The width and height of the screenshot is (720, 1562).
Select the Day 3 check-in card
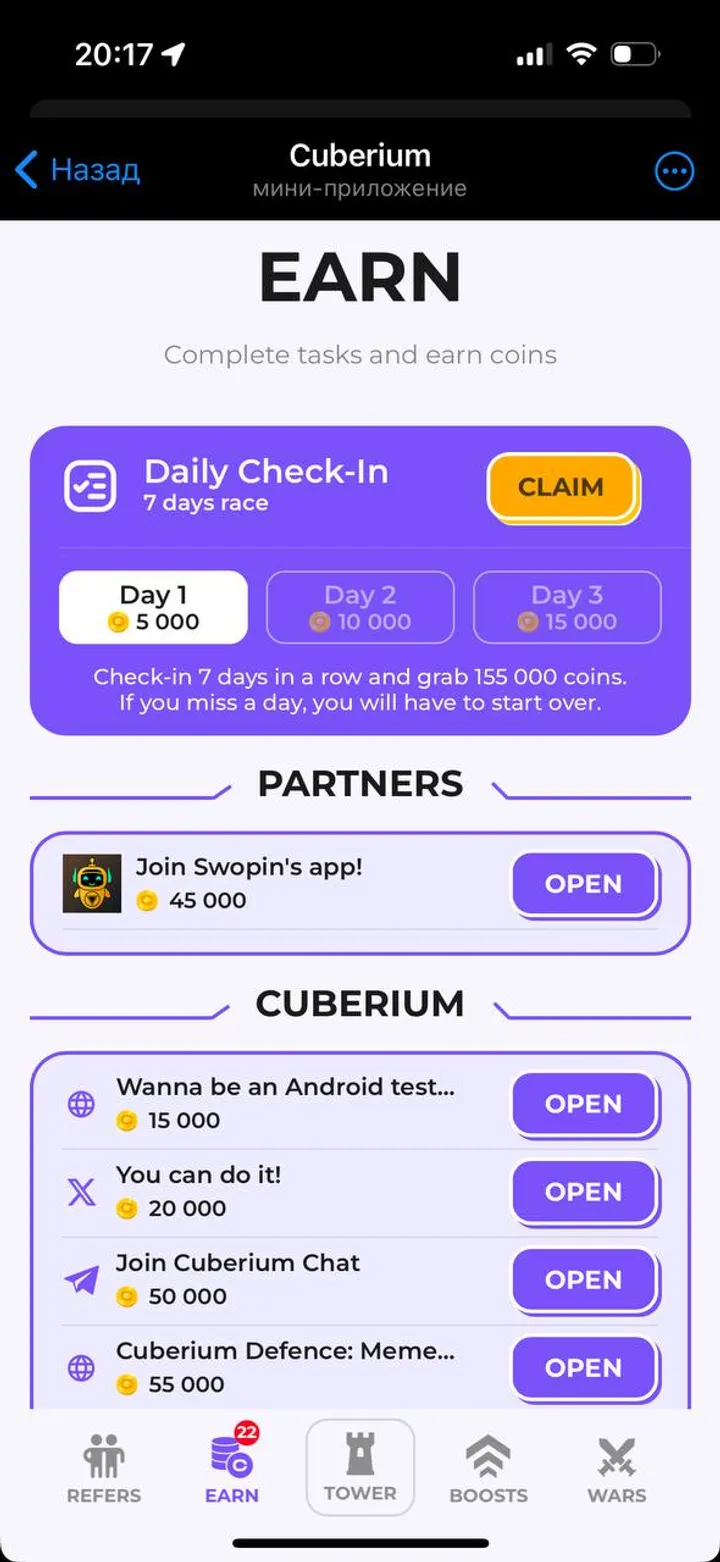click(x=567, y=607)
